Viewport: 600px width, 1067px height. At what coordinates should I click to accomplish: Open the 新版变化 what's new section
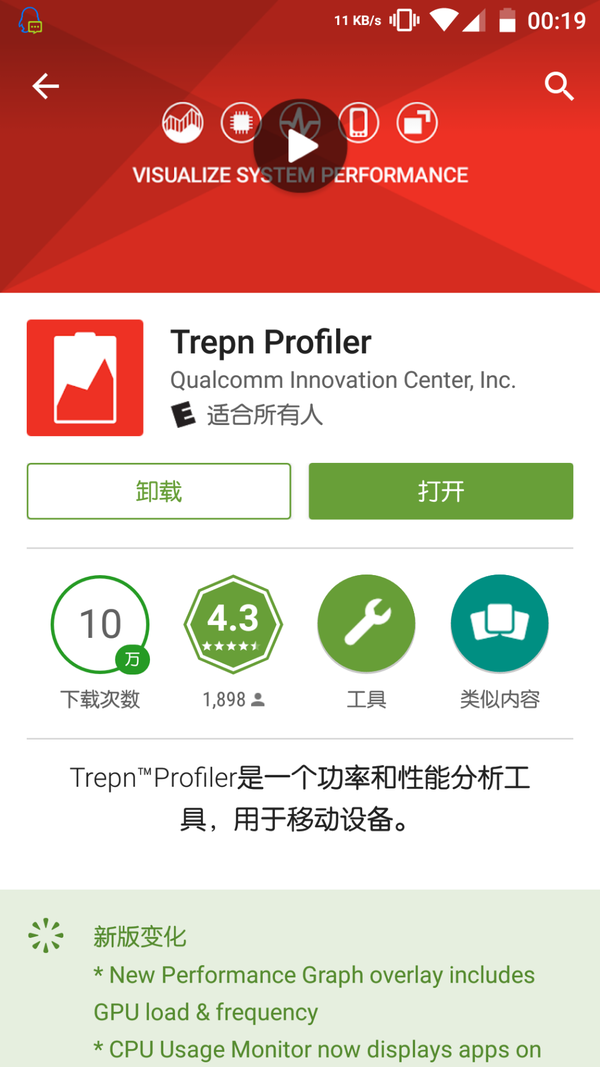click(140, 936)
